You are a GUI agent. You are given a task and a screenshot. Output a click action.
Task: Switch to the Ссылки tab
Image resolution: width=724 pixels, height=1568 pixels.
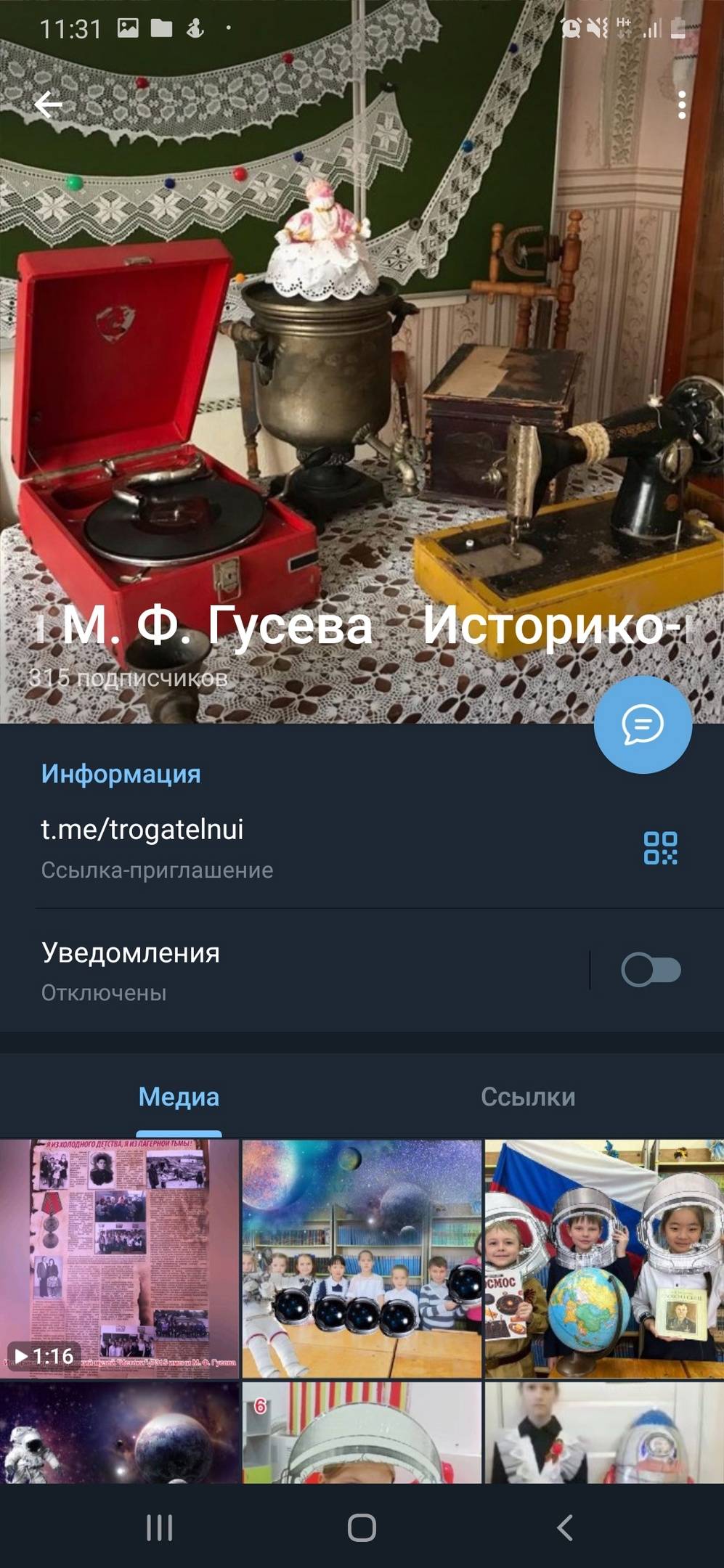(x=528, y=1097)
